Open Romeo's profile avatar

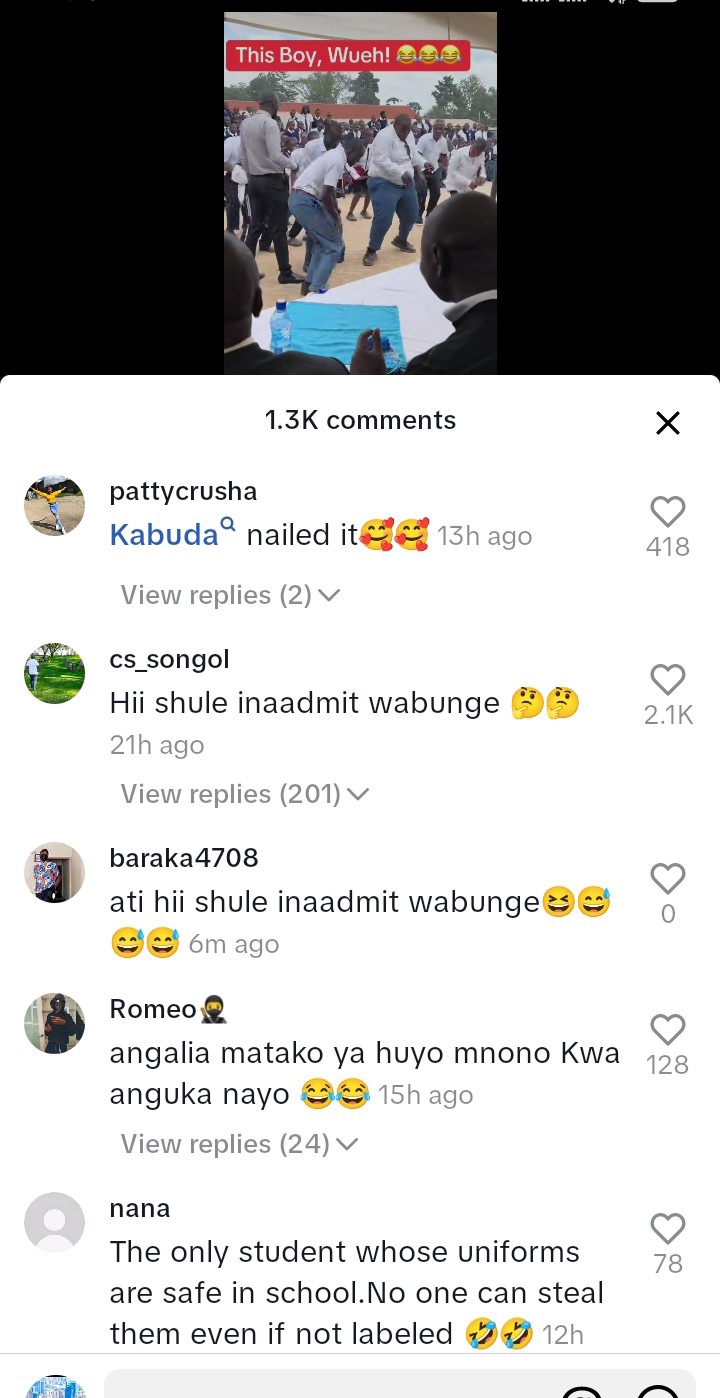tap(54, 1024)
